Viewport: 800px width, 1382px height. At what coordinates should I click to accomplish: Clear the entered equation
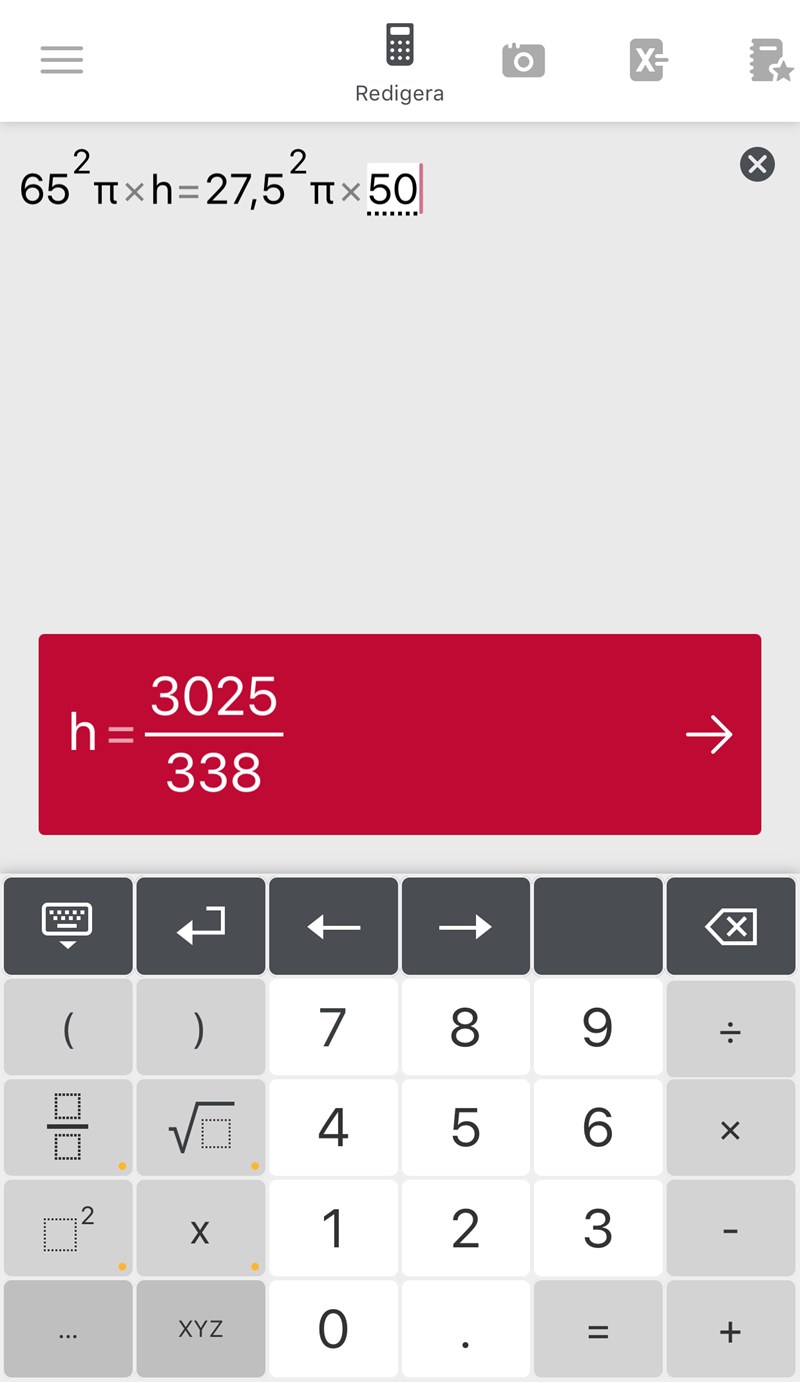point(757,164)
